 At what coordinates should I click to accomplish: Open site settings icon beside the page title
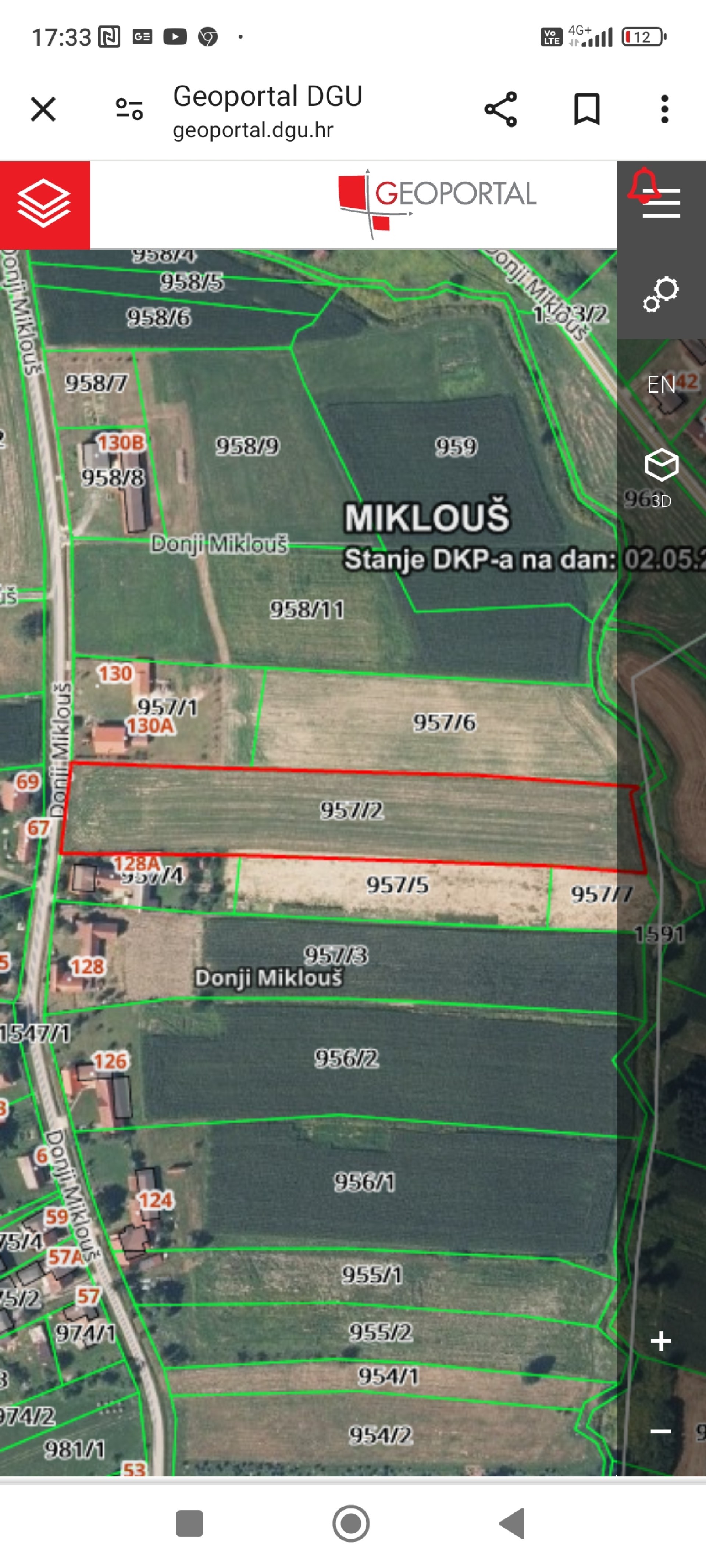point(129,110)
